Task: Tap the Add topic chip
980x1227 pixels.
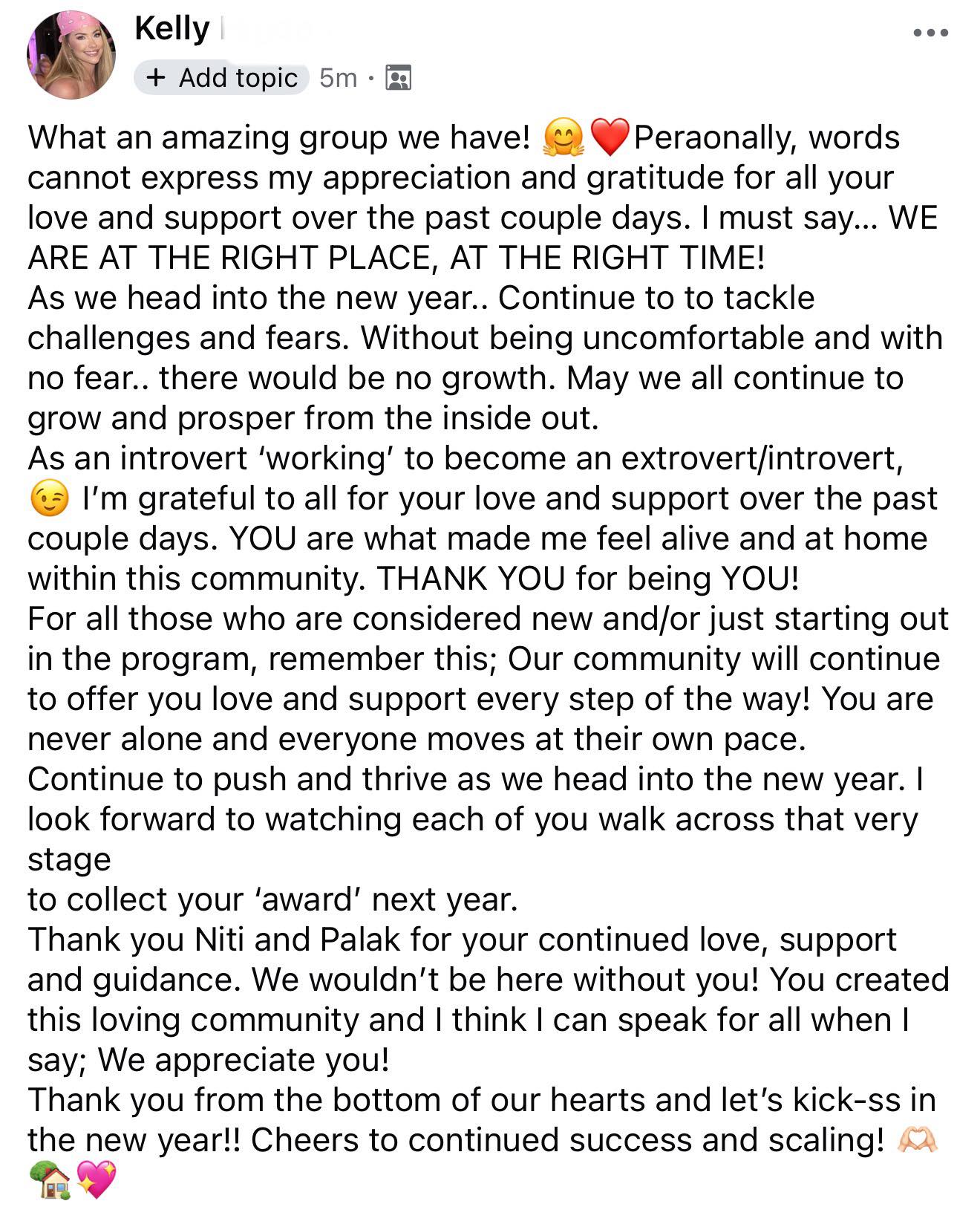Action: 222,77
